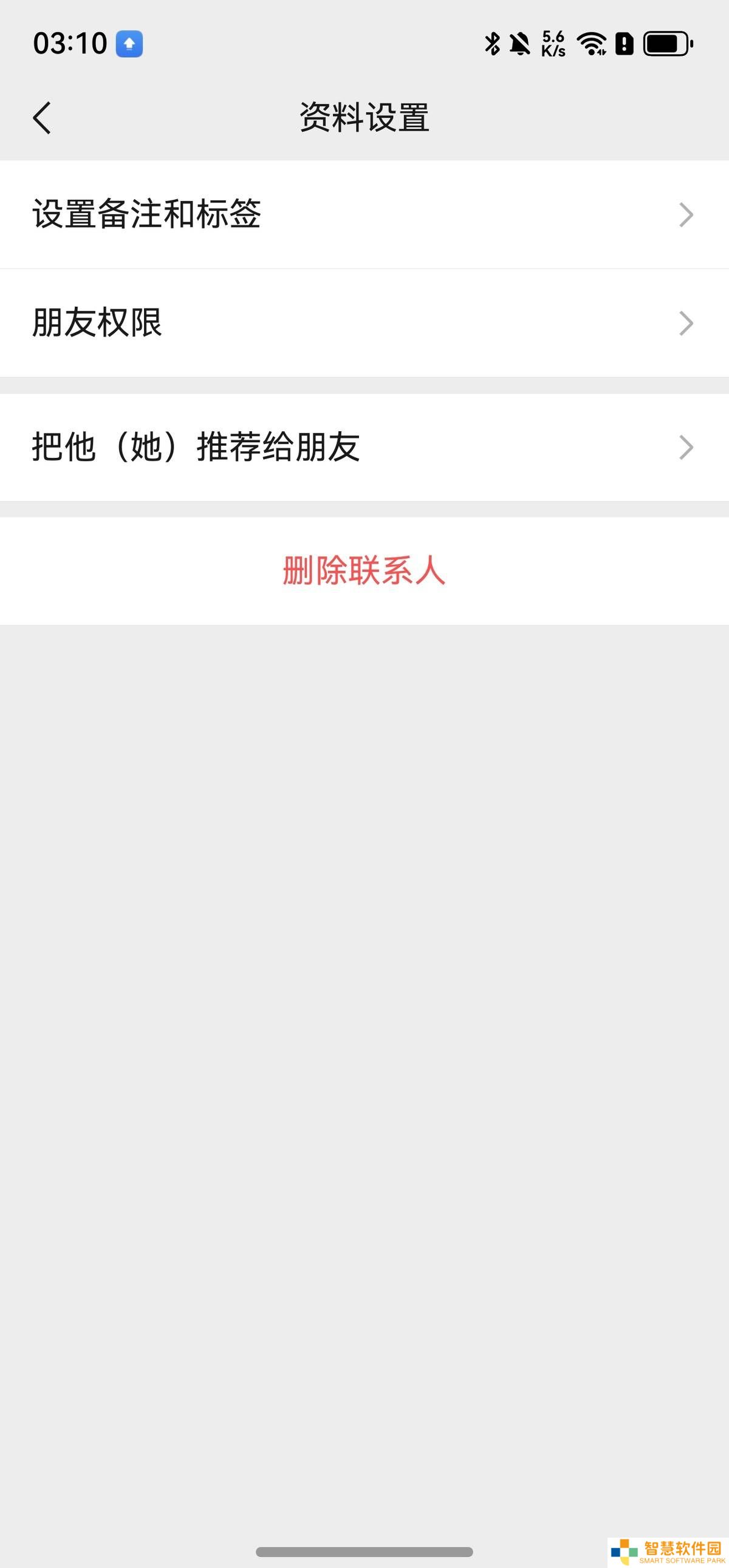729x1568 pixels.
Task: Select 把他（她）推荐给朋友
Action: [364, 448]
